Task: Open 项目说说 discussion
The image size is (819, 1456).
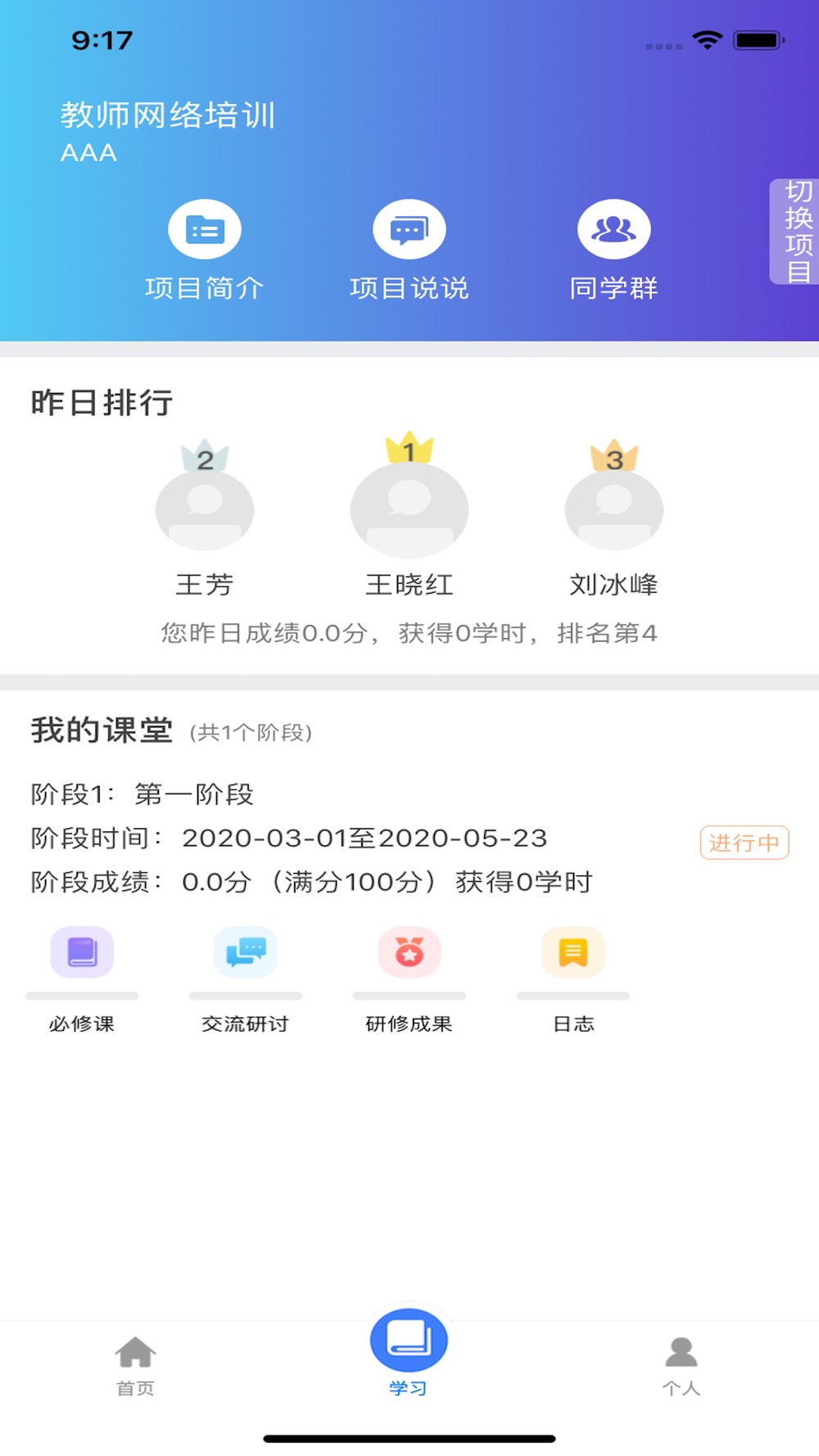Action: 409,250
